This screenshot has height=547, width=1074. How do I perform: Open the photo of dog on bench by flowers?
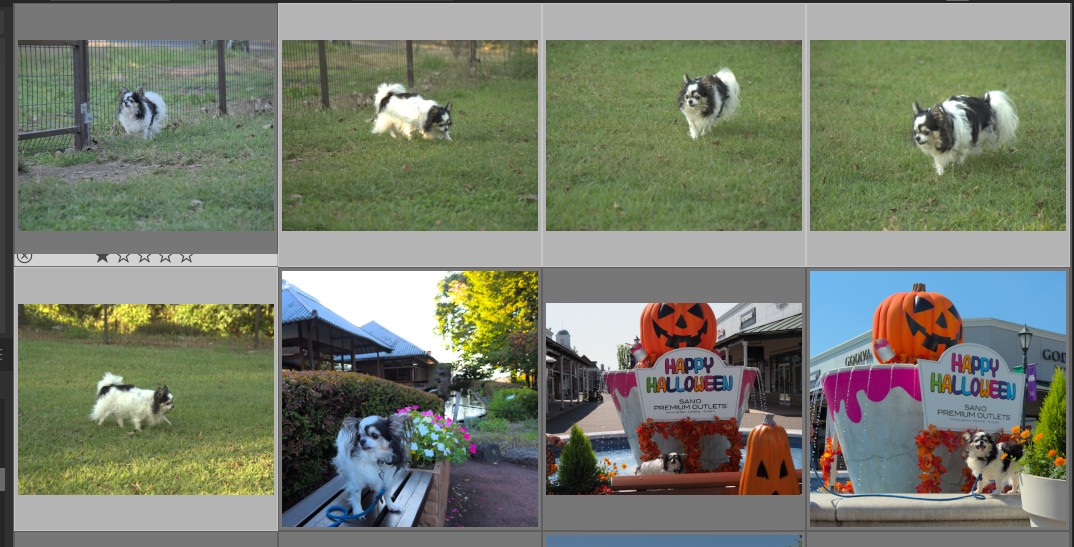tap(410, 399)
